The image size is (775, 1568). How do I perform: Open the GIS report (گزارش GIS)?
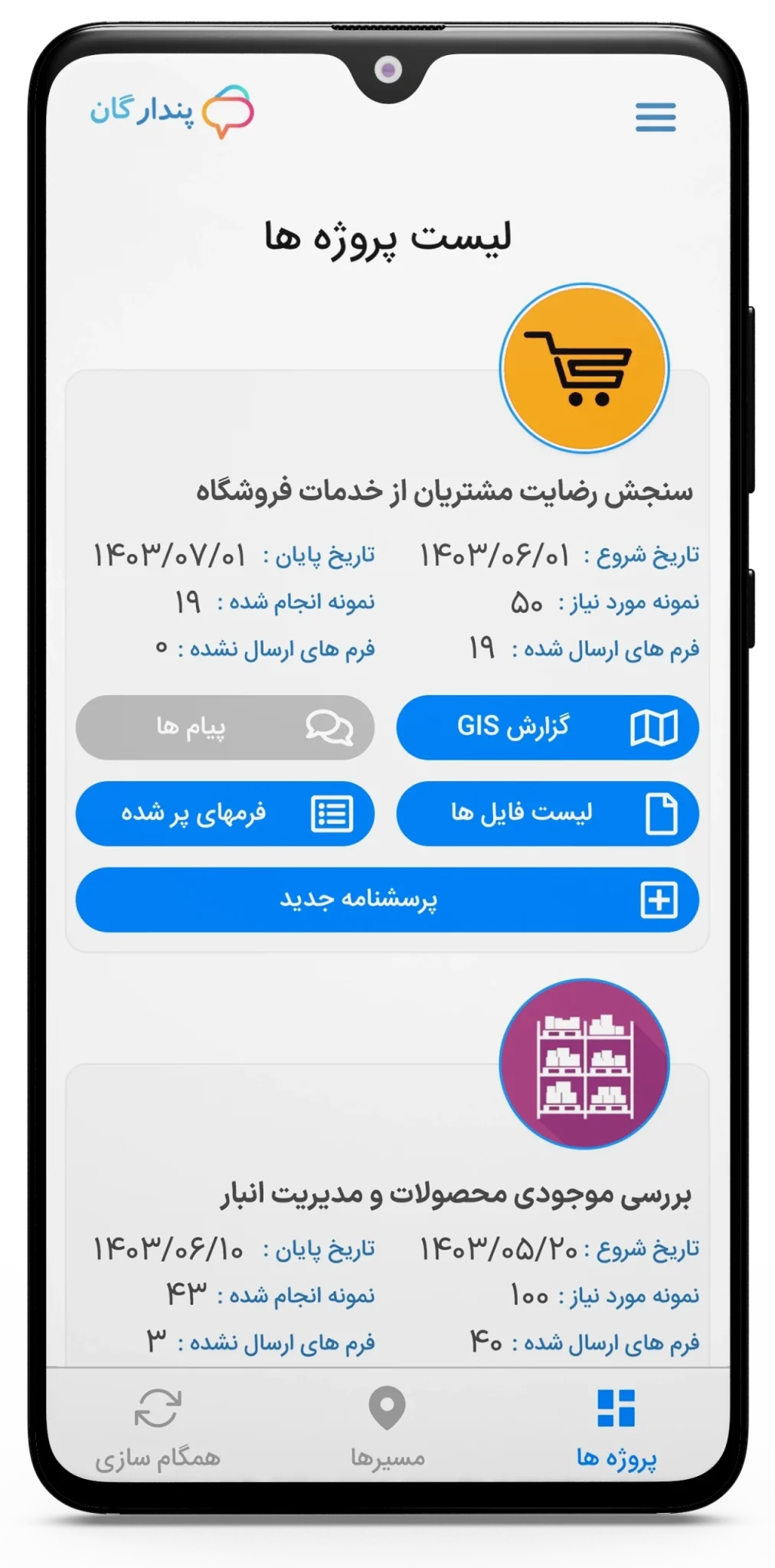pos(547,727)
